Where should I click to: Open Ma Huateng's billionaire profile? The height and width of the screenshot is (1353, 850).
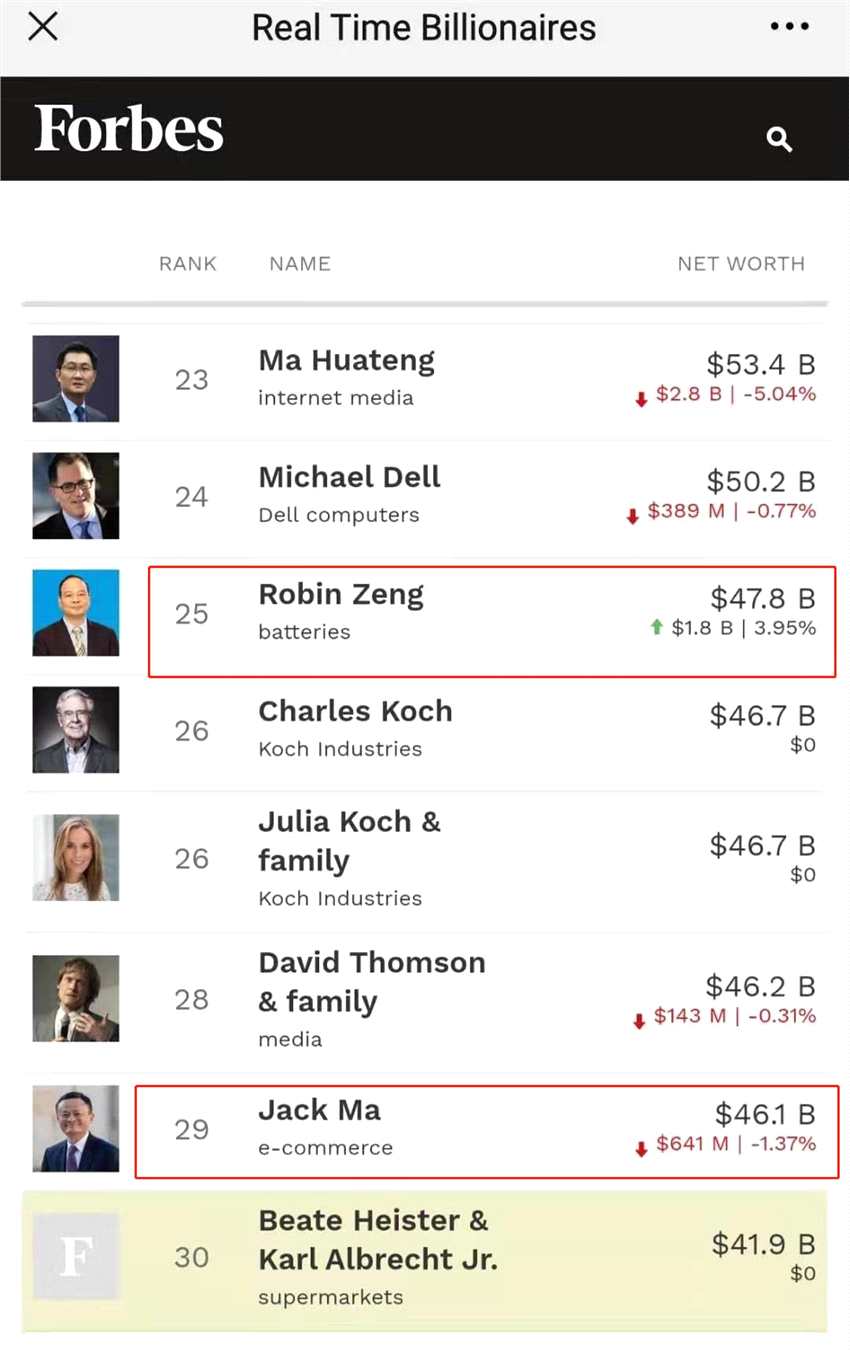(x=346, y=361)
